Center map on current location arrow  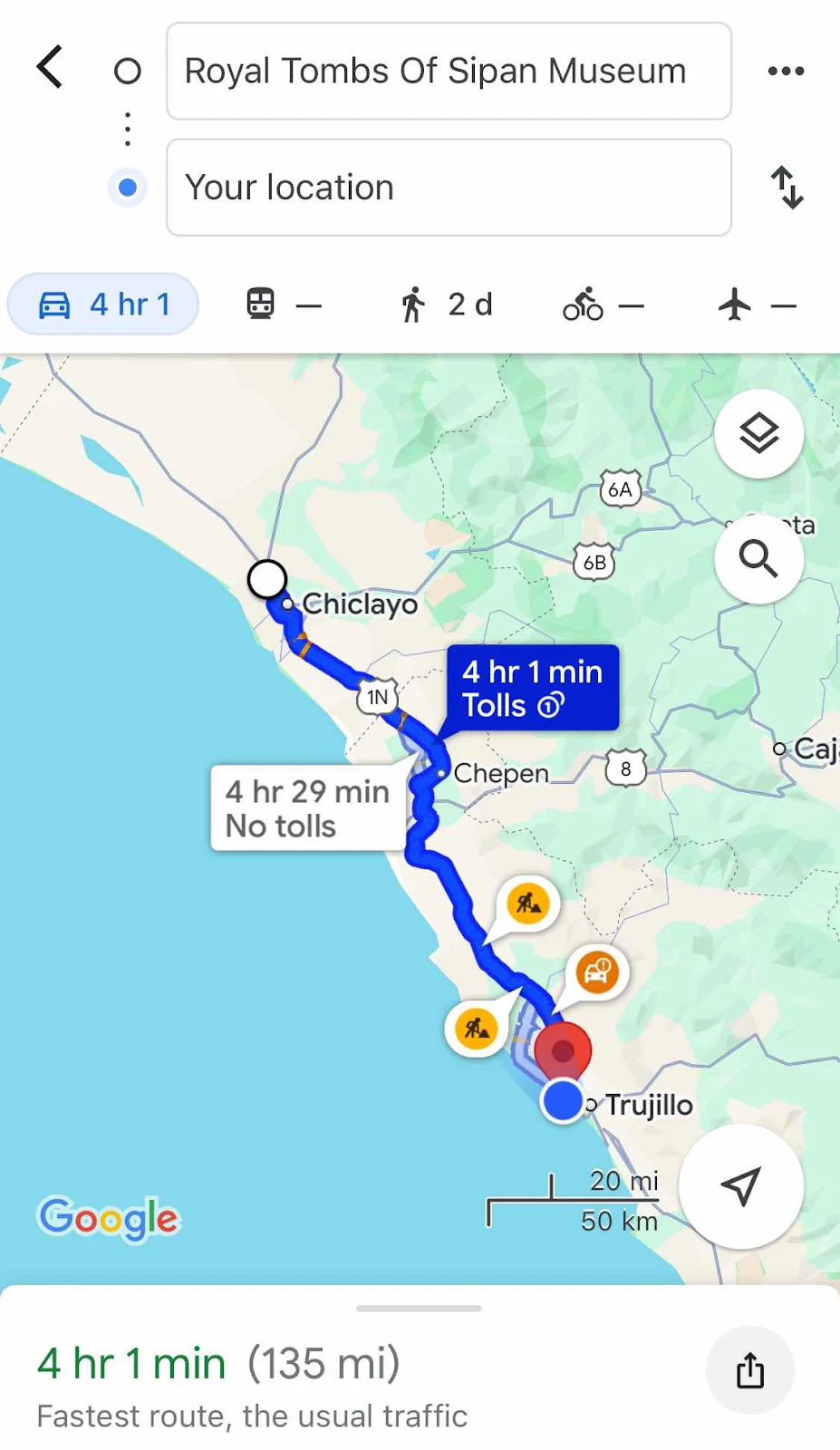pyautogui.click(x=740, y=1186)
